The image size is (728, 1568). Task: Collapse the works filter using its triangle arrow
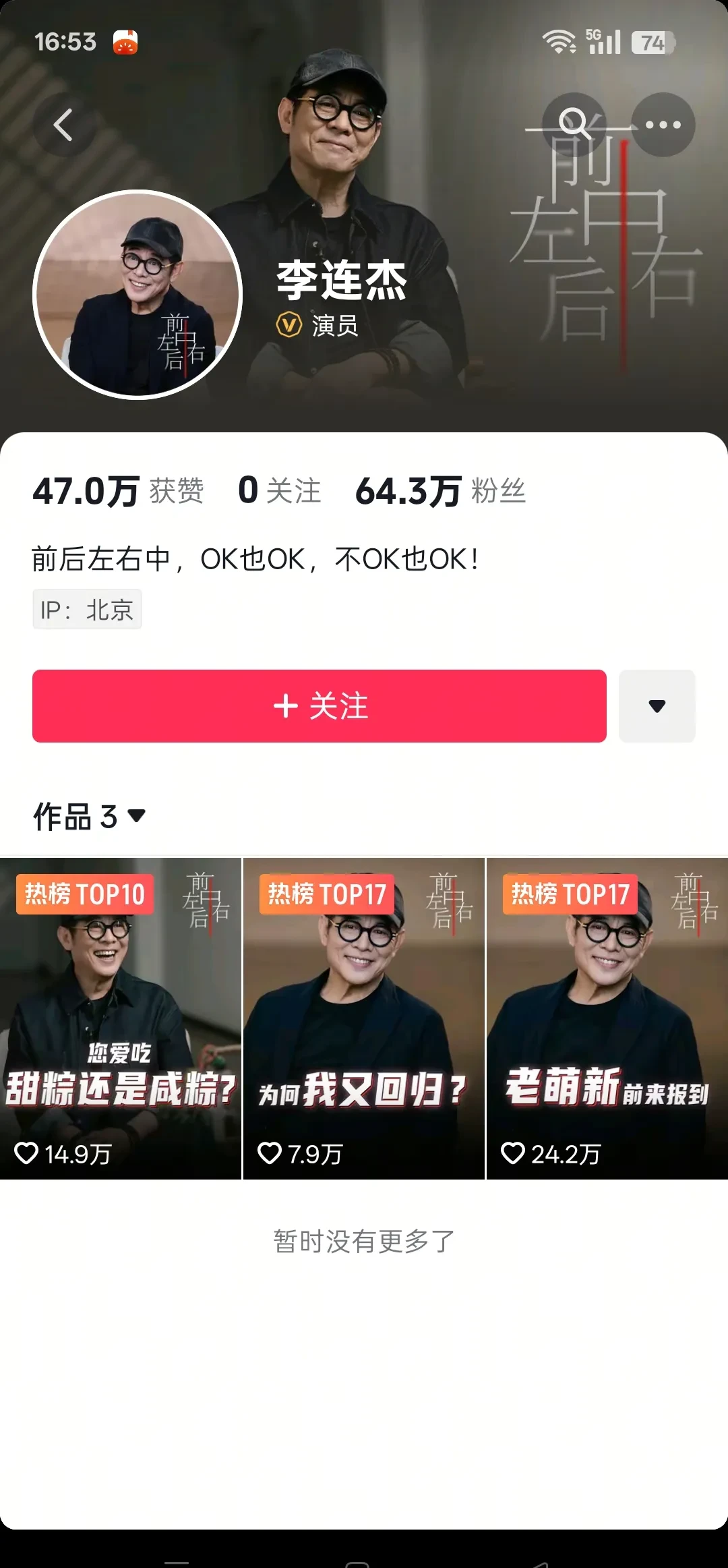pyautogui.click(x=135, y=818)
